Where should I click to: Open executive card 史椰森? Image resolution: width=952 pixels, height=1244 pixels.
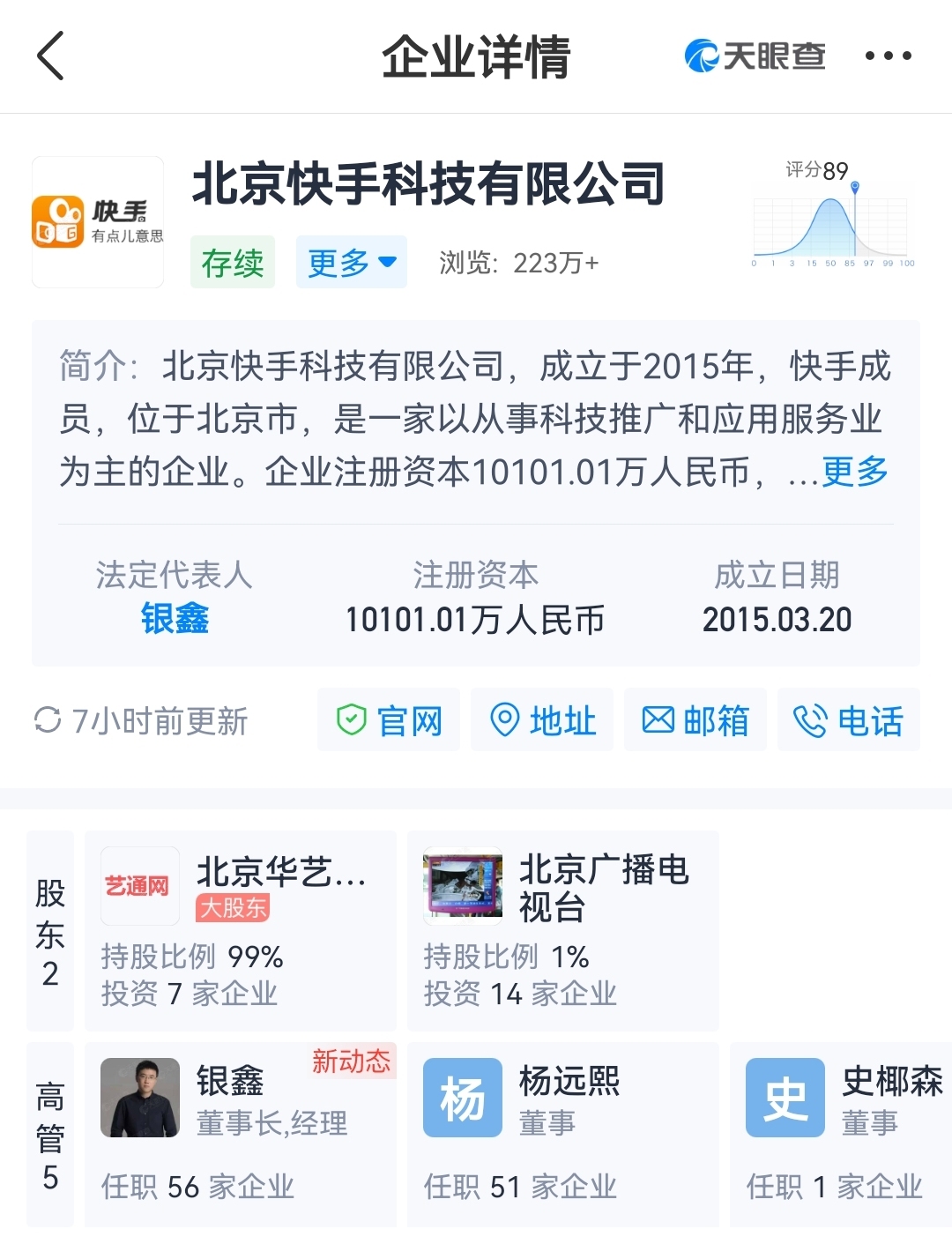(842, 1133)
